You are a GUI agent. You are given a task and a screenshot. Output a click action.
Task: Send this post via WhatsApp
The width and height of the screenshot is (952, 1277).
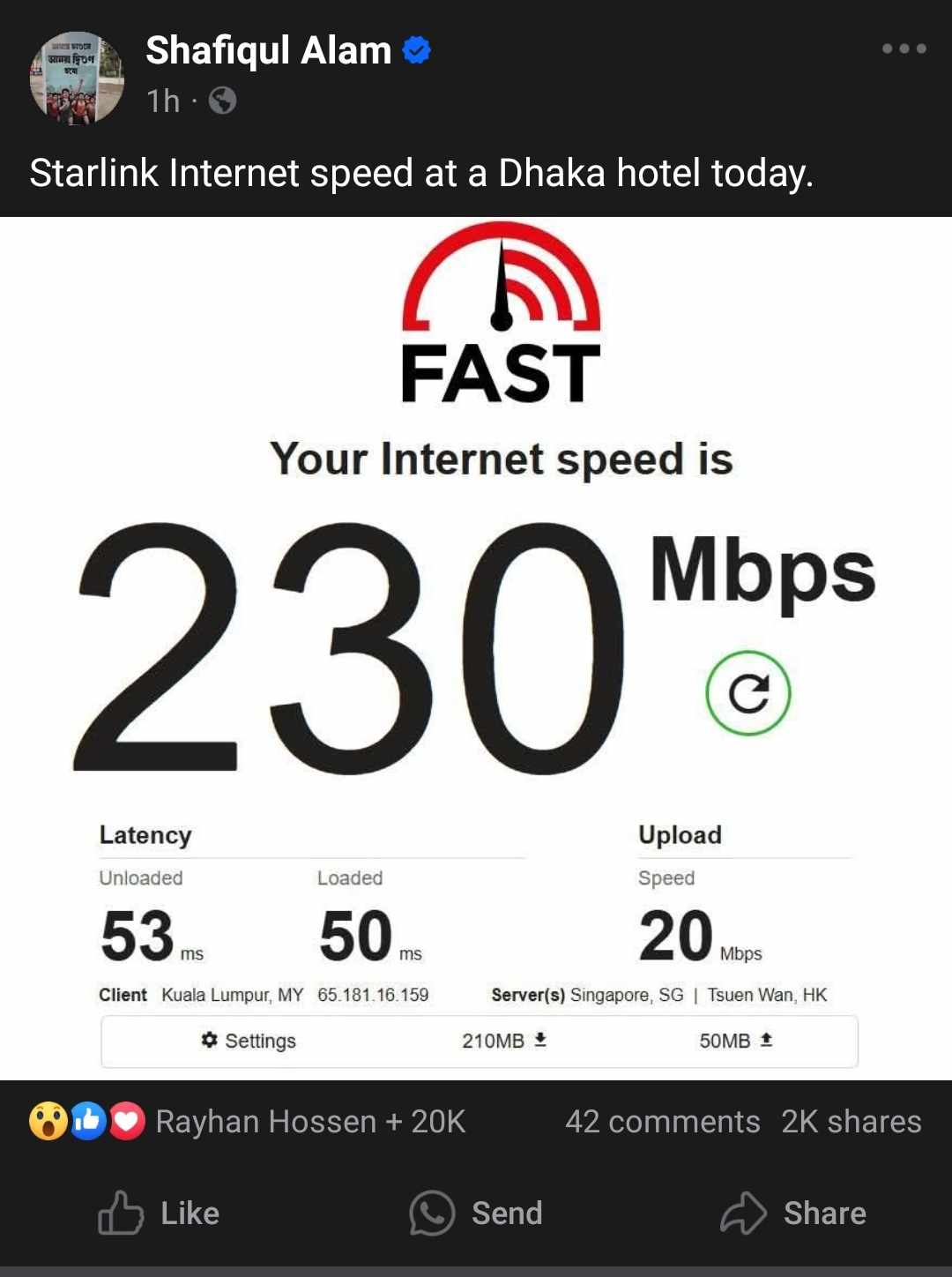point(476,1214)
